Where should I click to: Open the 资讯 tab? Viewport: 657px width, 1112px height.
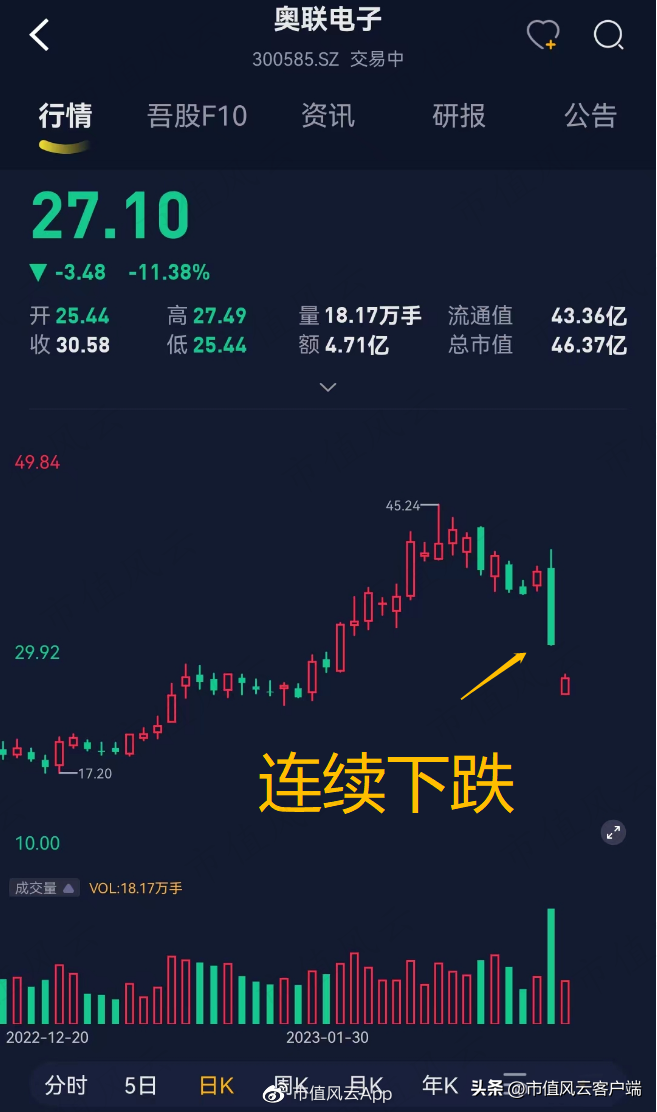pyautogui.click(x=328, y=116)
